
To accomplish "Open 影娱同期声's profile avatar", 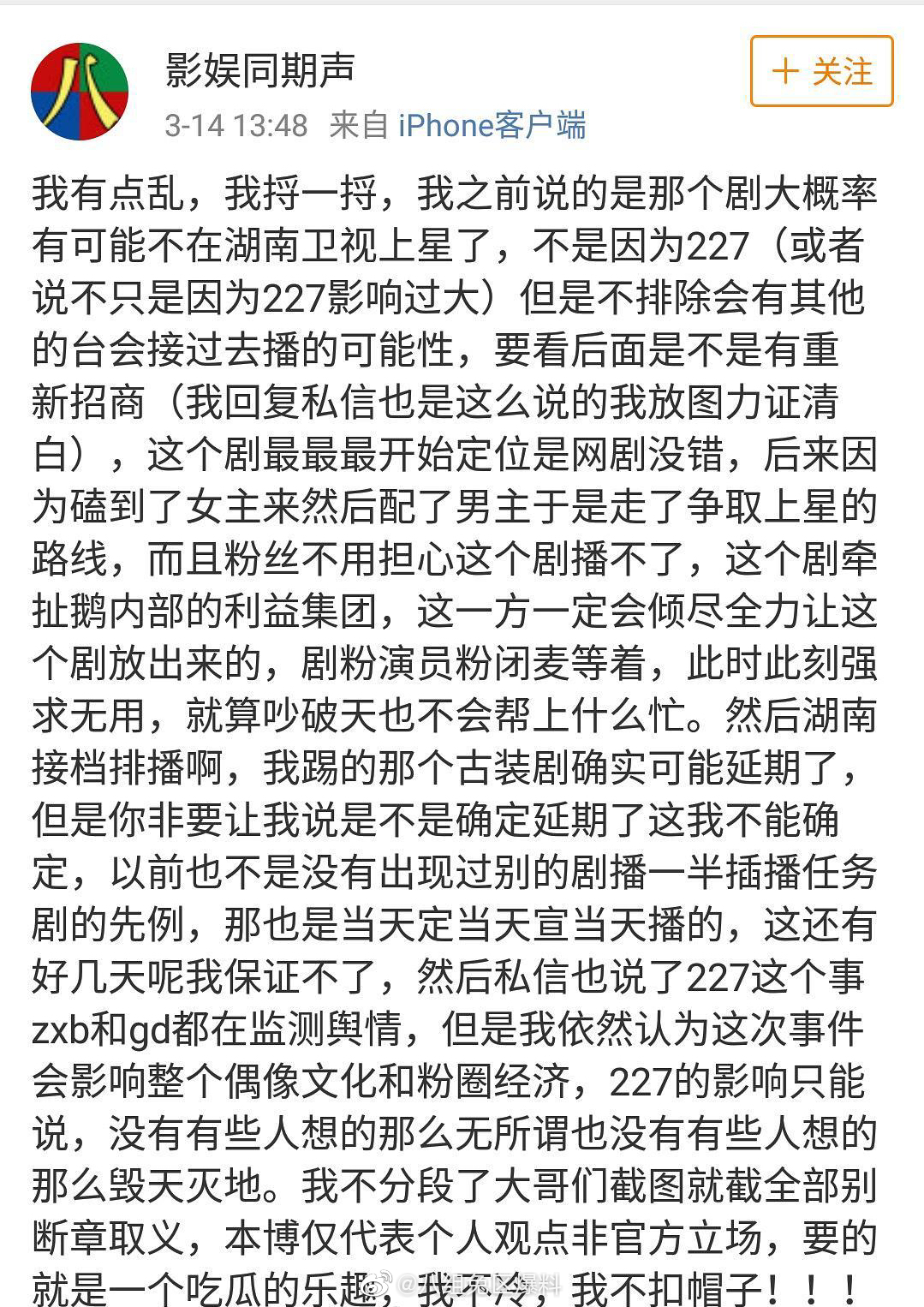I will [x=80, y=92].
